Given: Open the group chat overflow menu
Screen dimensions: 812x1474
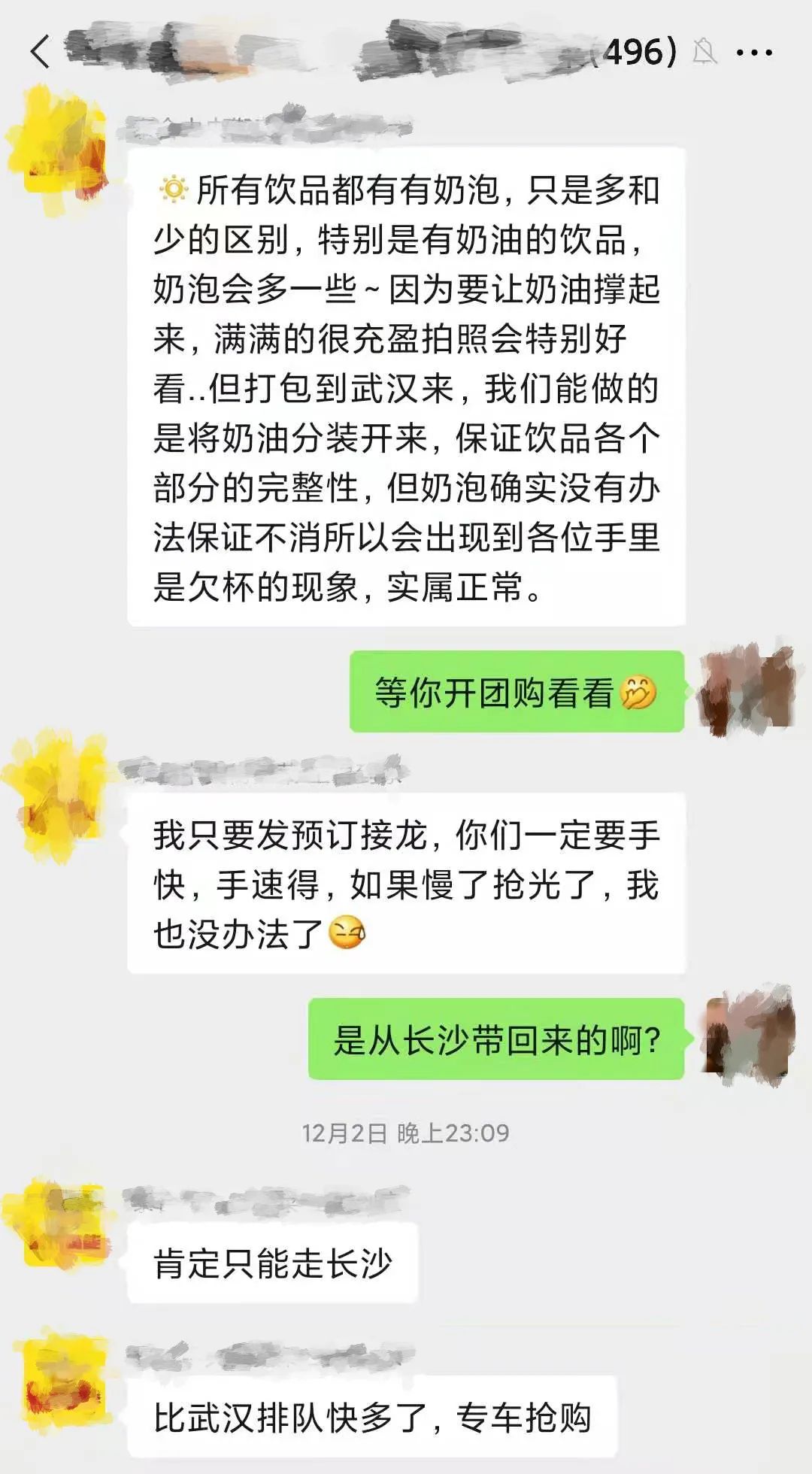Looking at the screenshot, I should pos(754,53).
